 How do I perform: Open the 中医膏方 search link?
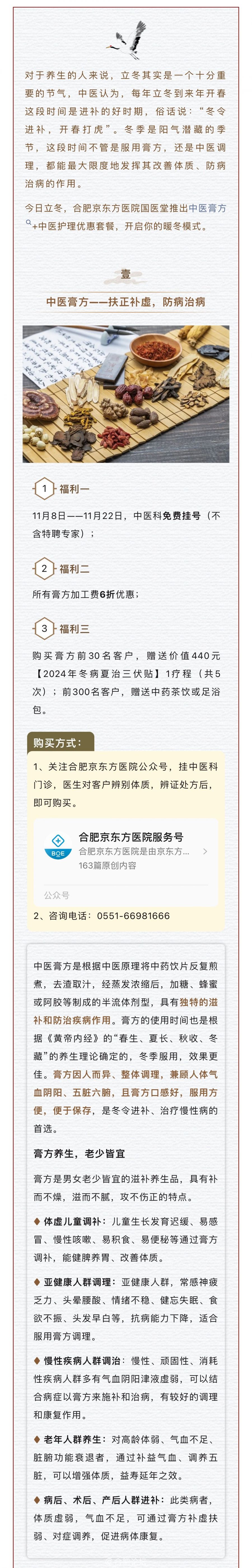click(x=207, y=208)
